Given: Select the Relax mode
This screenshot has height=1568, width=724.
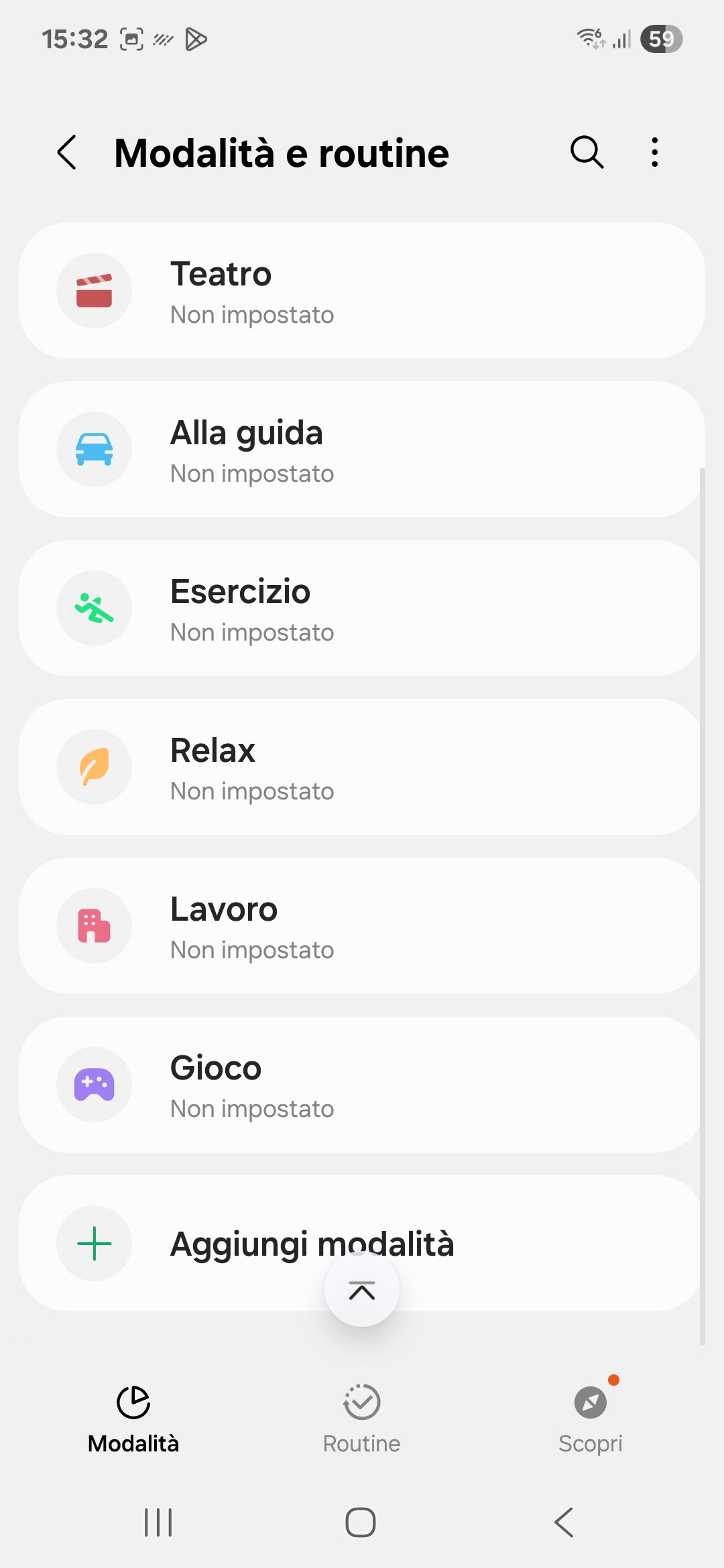Looking at the screenshot, I should coord(362,767).
